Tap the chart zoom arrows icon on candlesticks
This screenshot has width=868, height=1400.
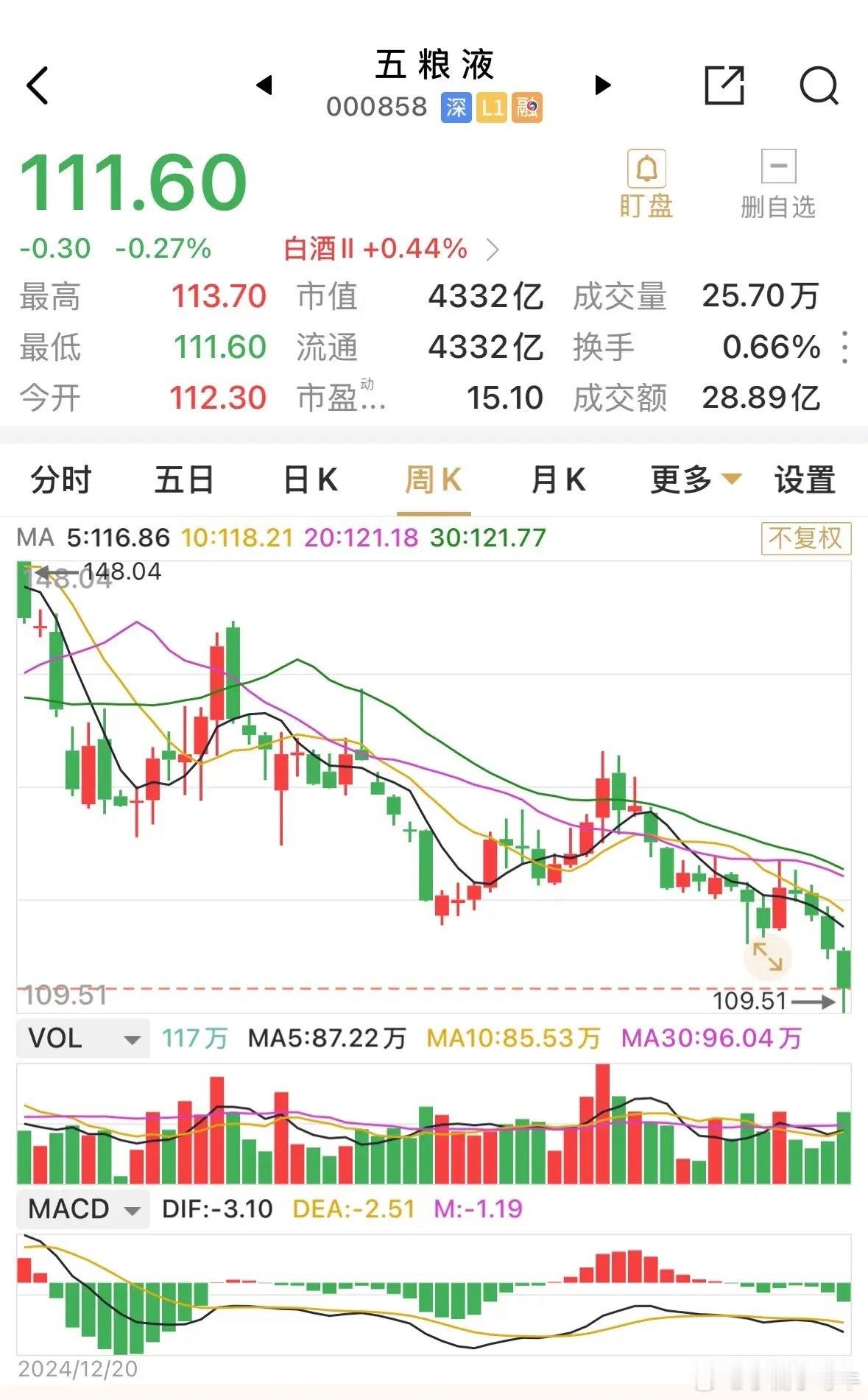(768, 957)
